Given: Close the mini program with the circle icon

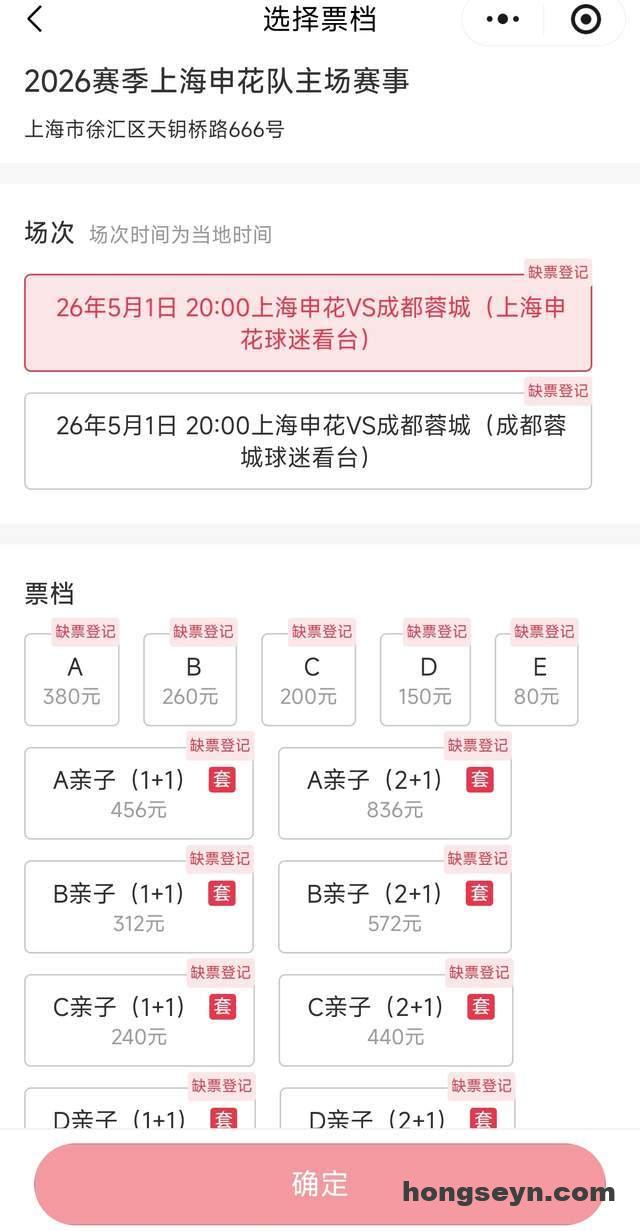Looking at the screenshot, I should coord(585,19).
